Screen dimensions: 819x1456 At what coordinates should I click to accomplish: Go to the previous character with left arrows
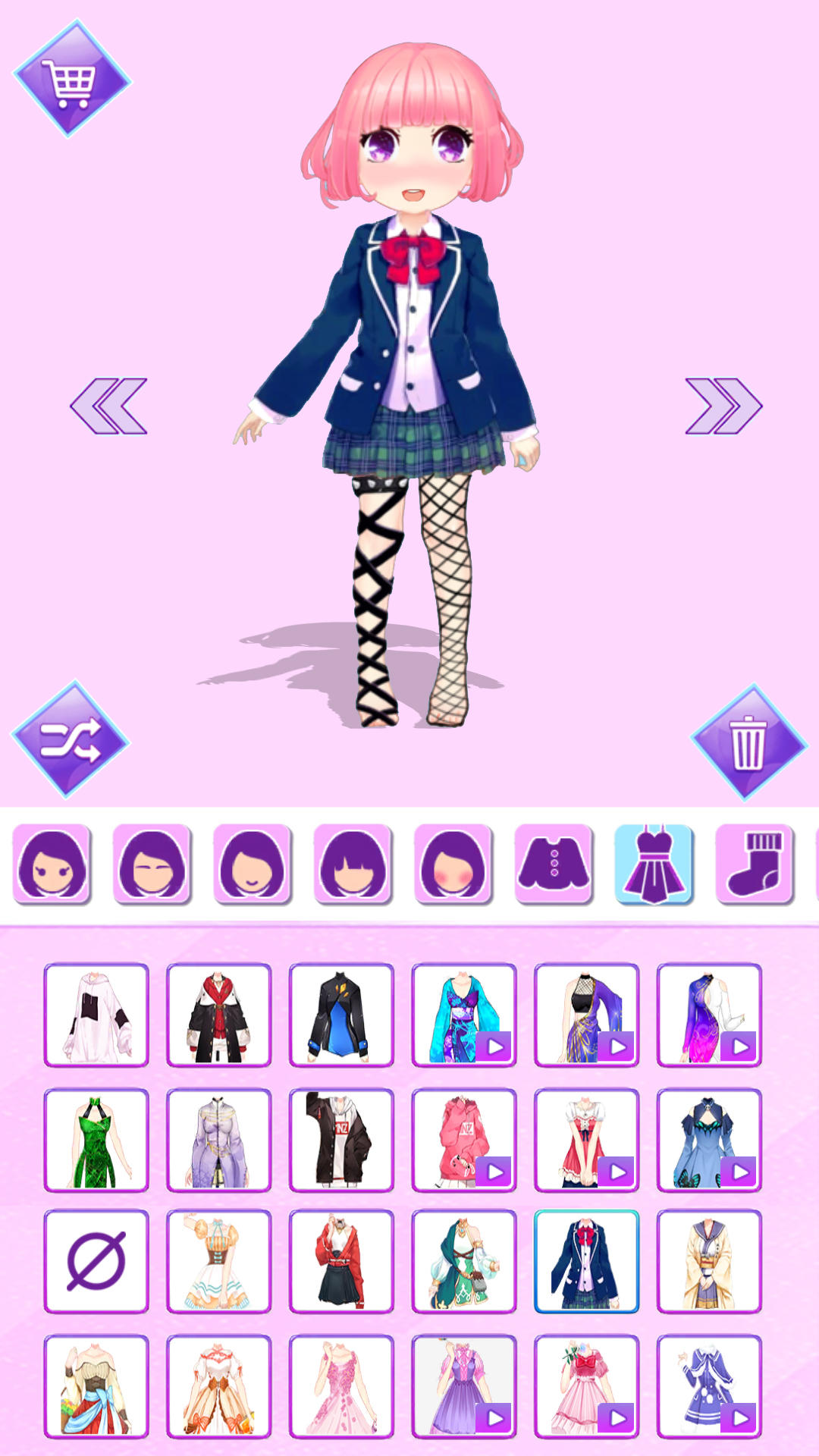pyautogui.click(x=109, y=406)
